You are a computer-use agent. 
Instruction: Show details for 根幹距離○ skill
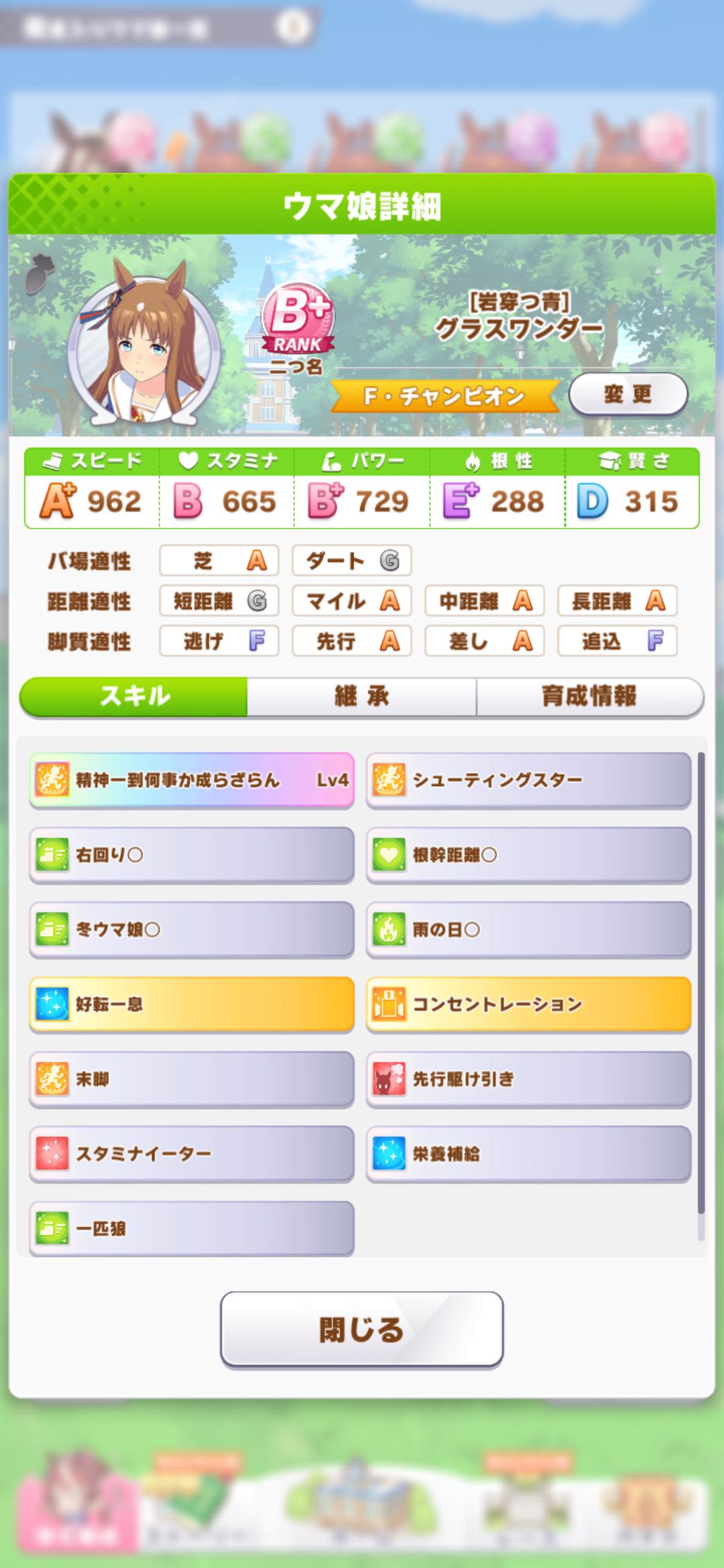tap(528, 855)
